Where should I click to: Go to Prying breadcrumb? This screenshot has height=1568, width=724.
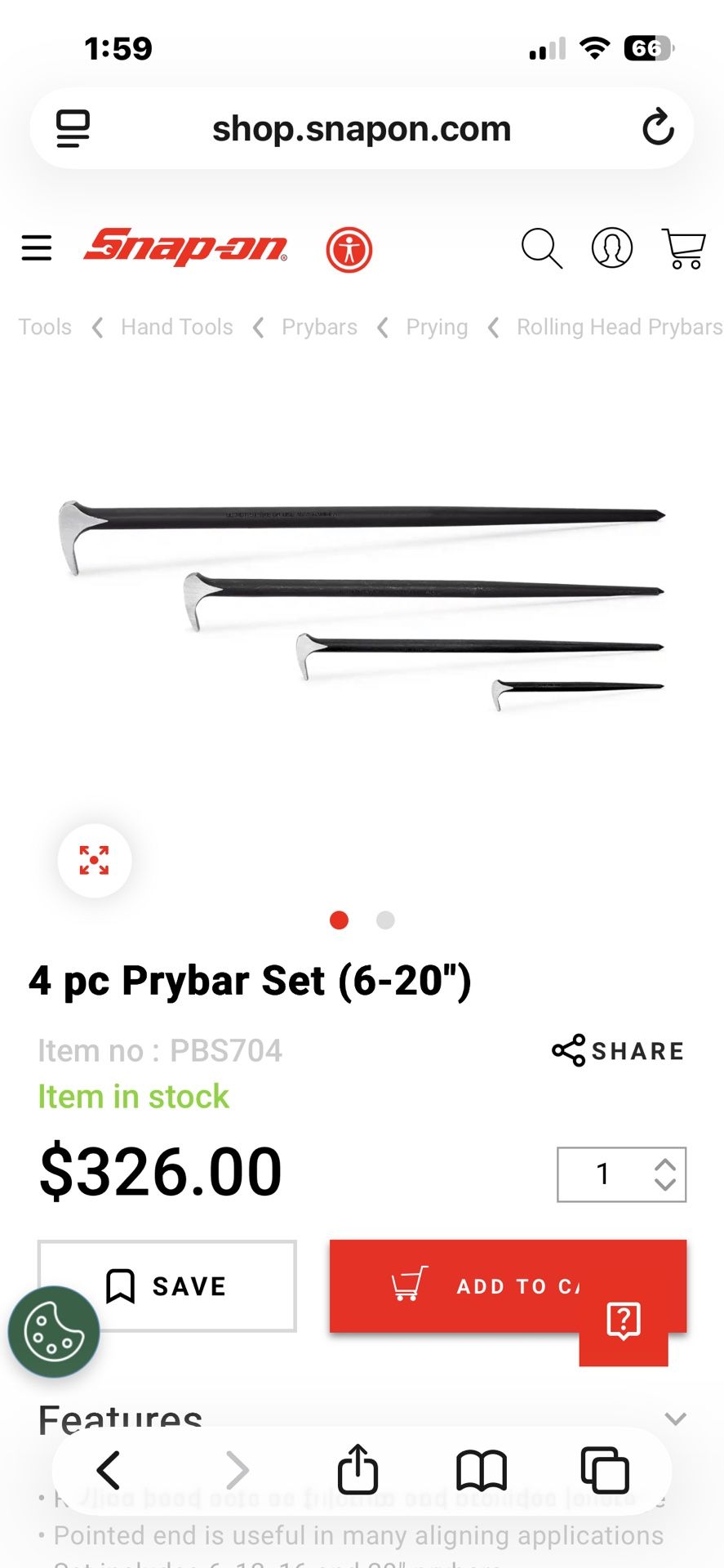pos(437,327)
